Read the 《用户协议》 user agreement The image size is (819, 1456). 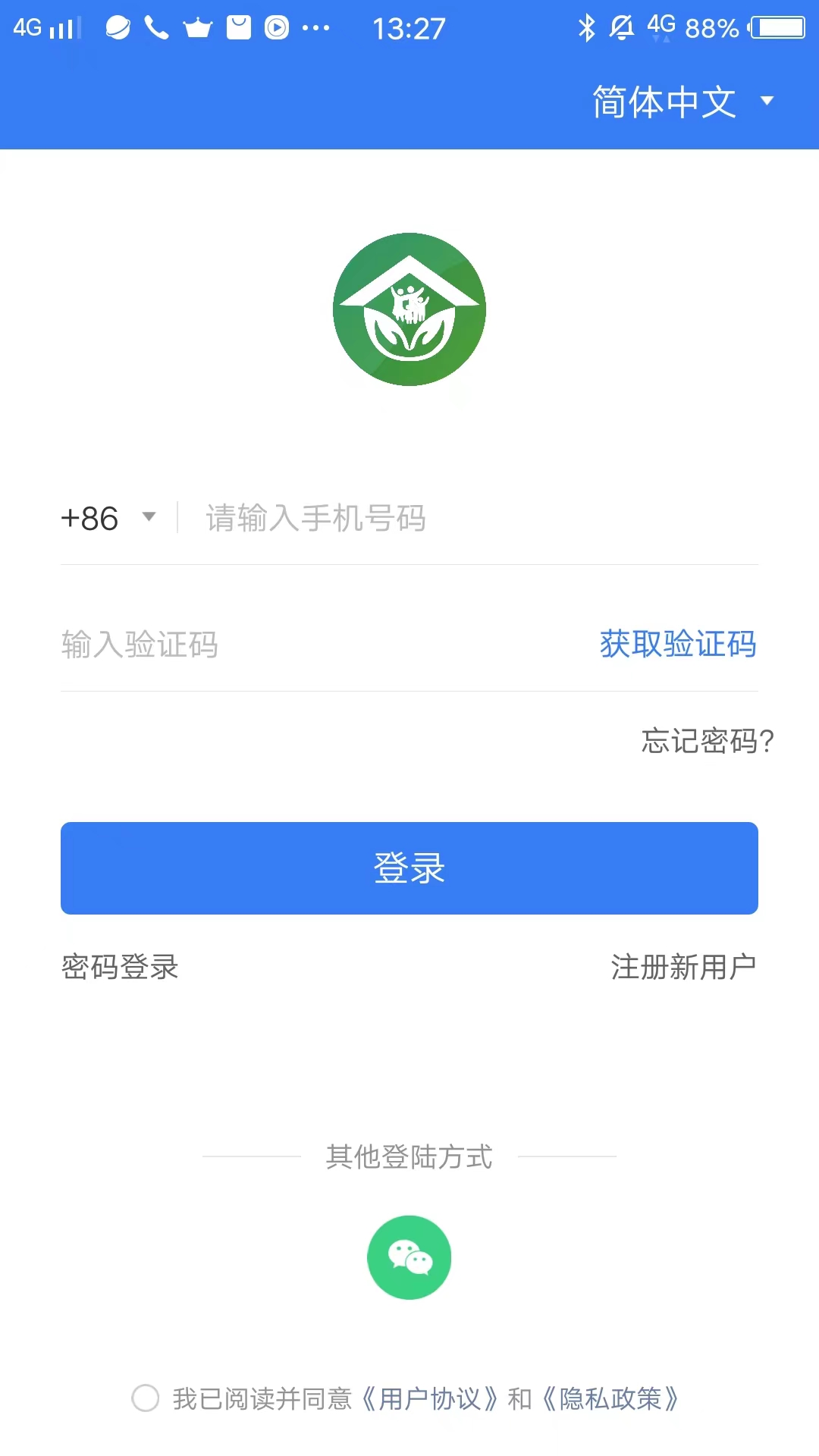pyautogui.click(x=430, y=1398)
